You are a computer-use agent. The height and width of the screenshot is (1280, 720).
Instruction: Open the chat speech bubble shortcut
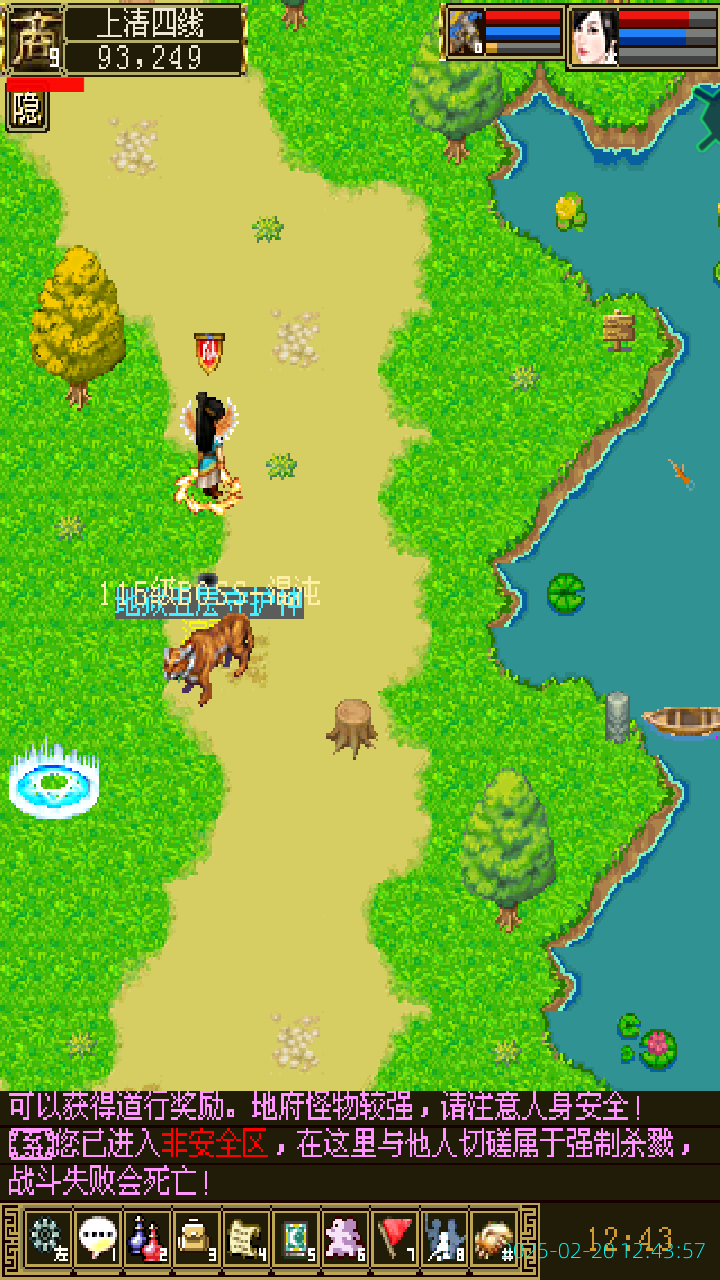click(x=97, y=1238)
